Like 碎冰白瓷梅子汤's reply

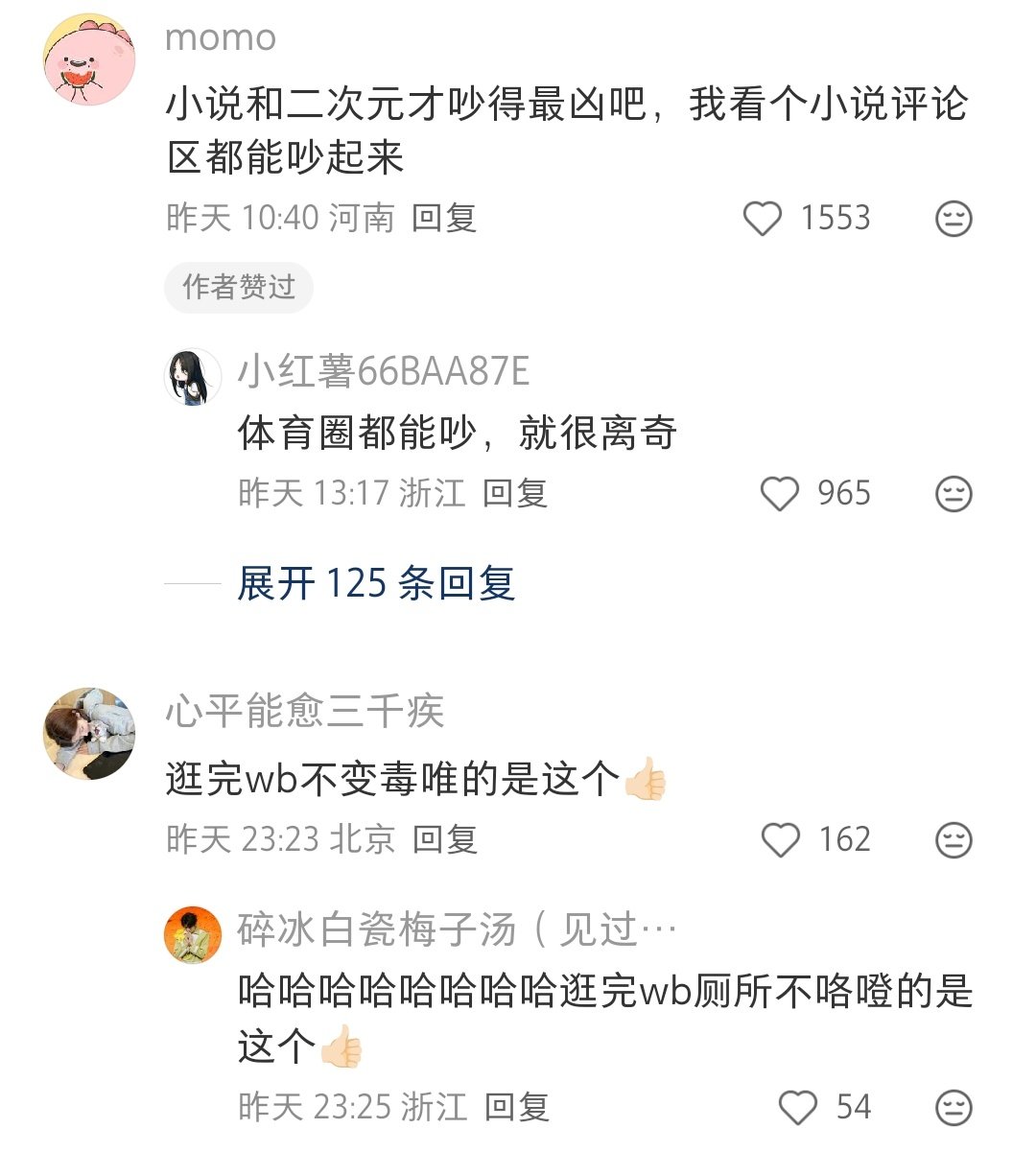pos(797,1108)
